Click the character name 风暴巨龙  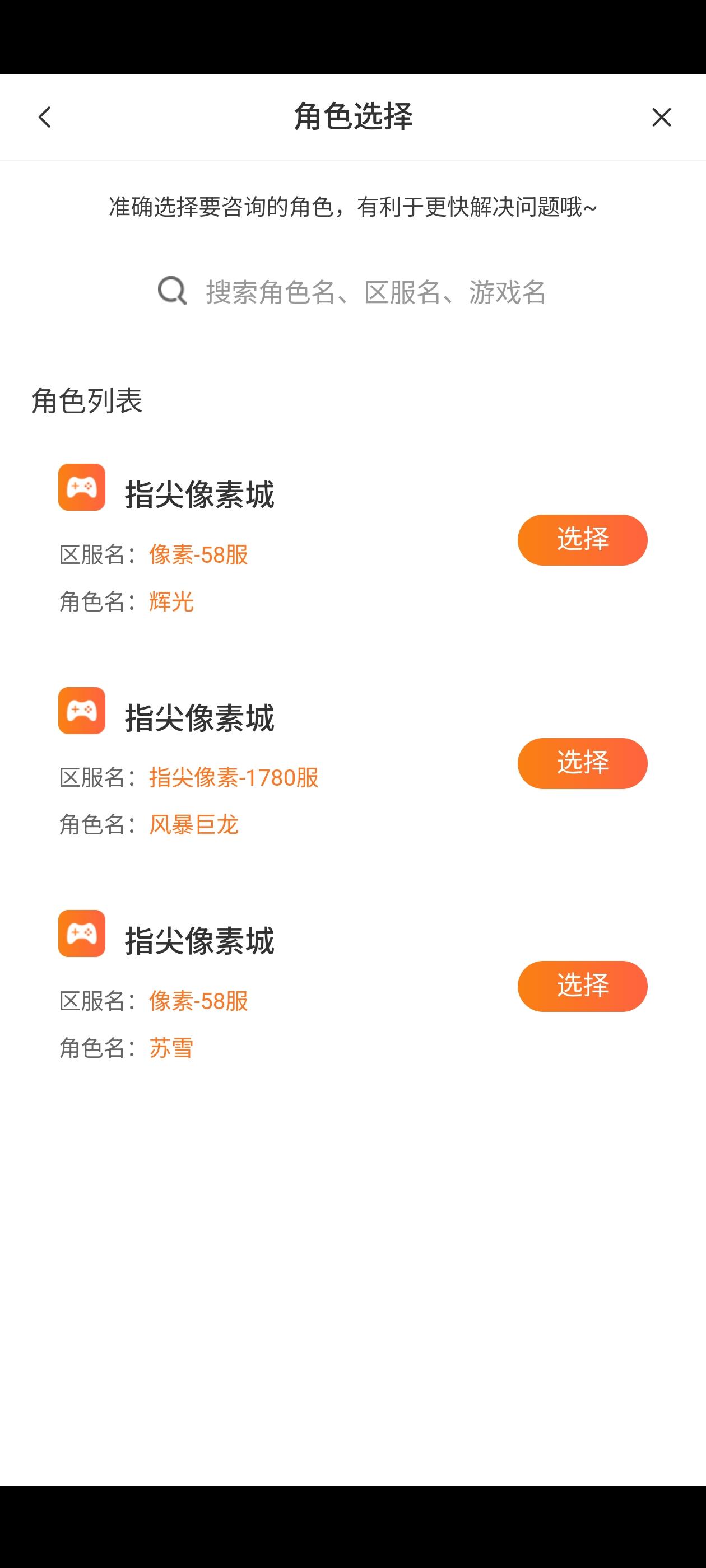194,825
